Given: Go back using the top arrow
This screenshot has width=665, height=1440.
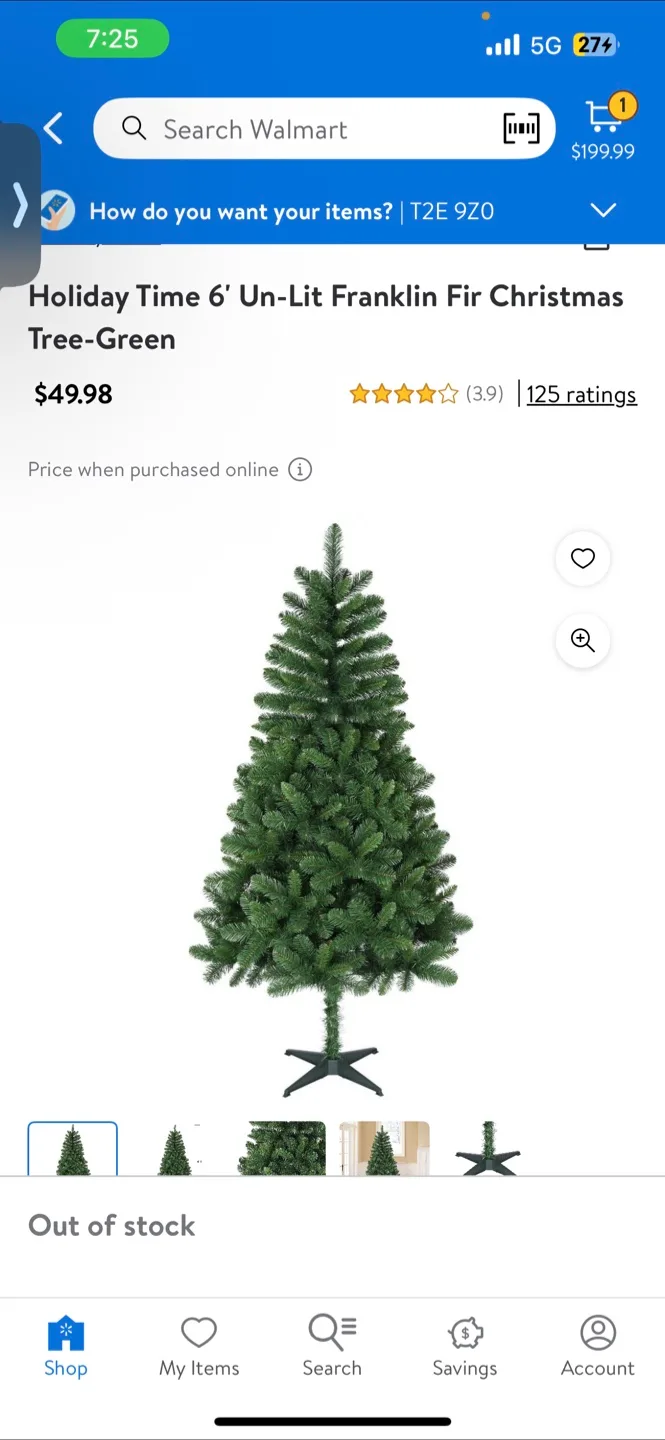Looking at the screenshot, I should click(54, 129).
